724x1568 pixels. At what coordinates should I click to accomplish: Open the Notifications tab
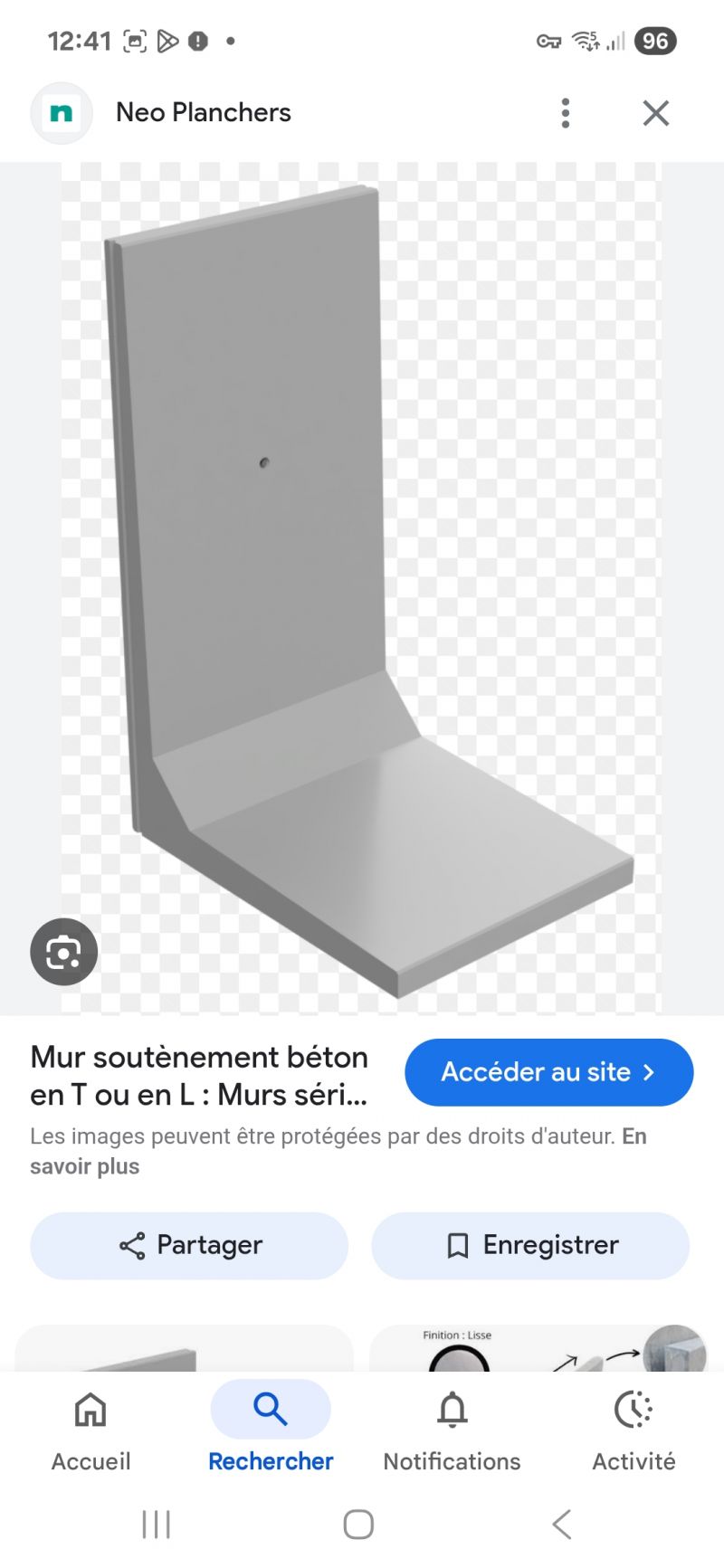[x=452, y=1428]
